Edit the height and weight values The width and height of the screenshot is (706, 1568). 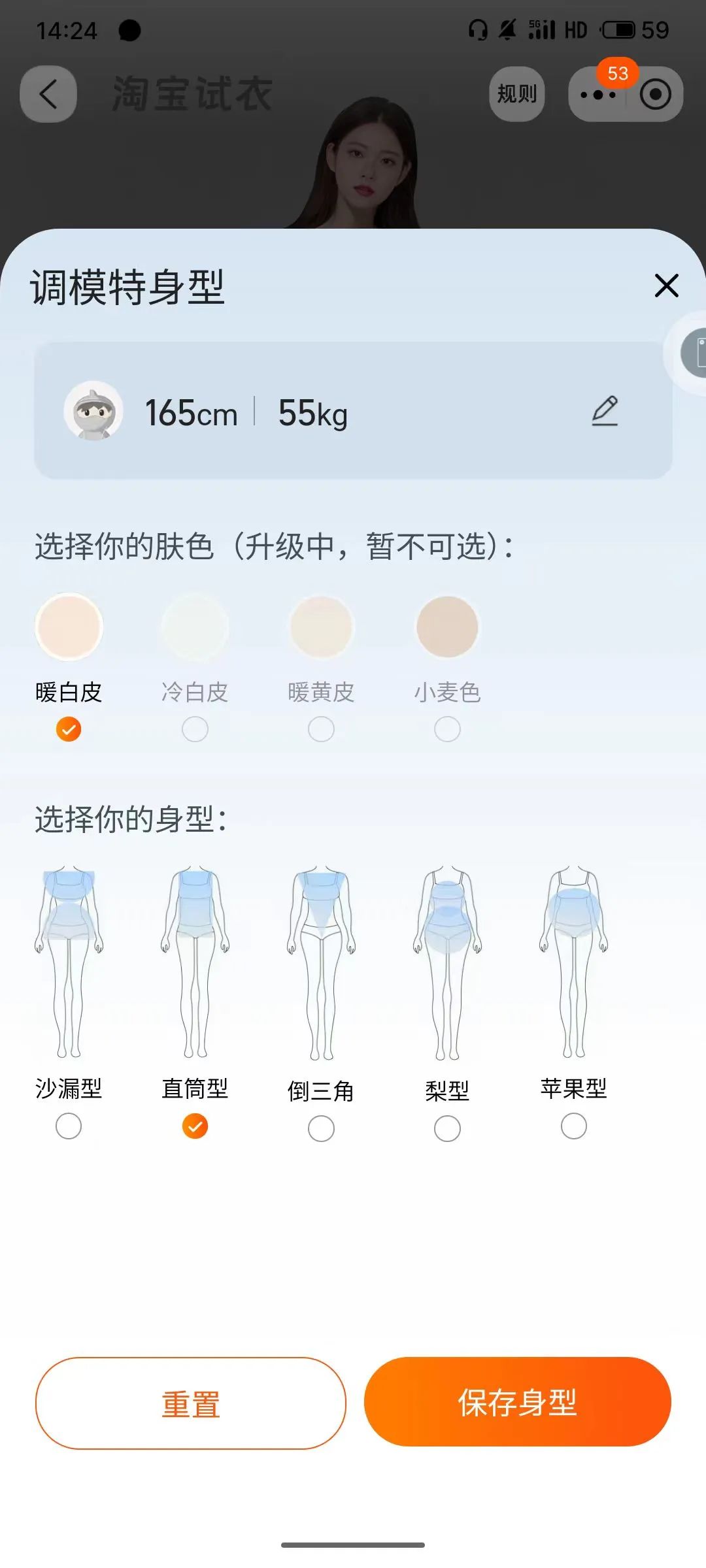pyautogui.click(x=605, y=411)
